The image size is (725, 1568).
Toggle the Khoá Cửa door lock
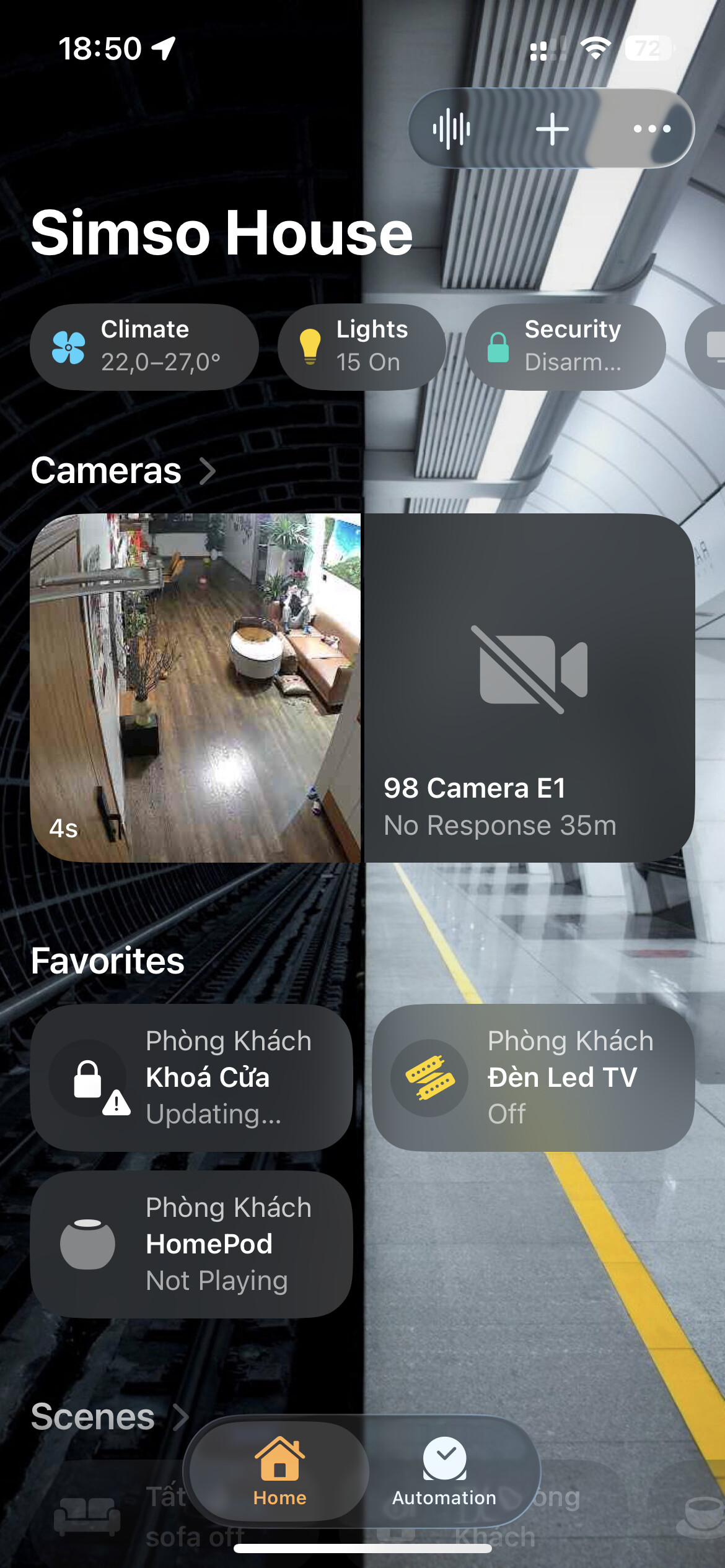pos(88,1078)
